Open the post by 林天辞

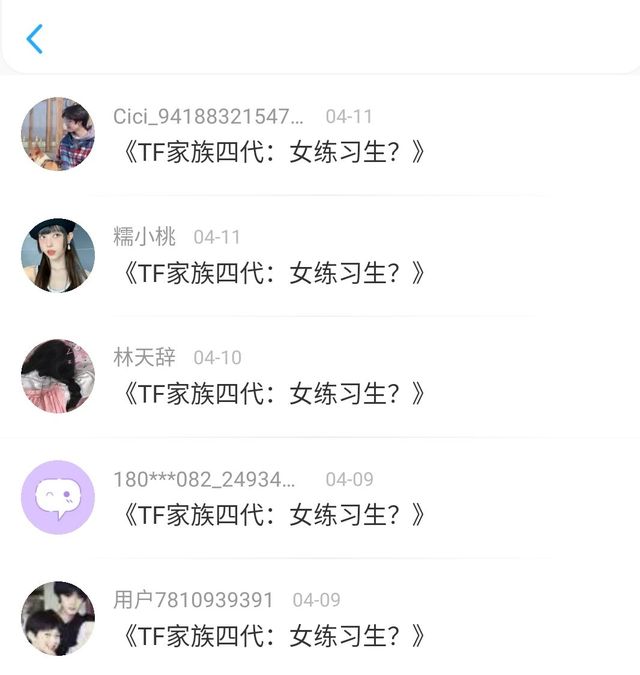click(275, 394)
